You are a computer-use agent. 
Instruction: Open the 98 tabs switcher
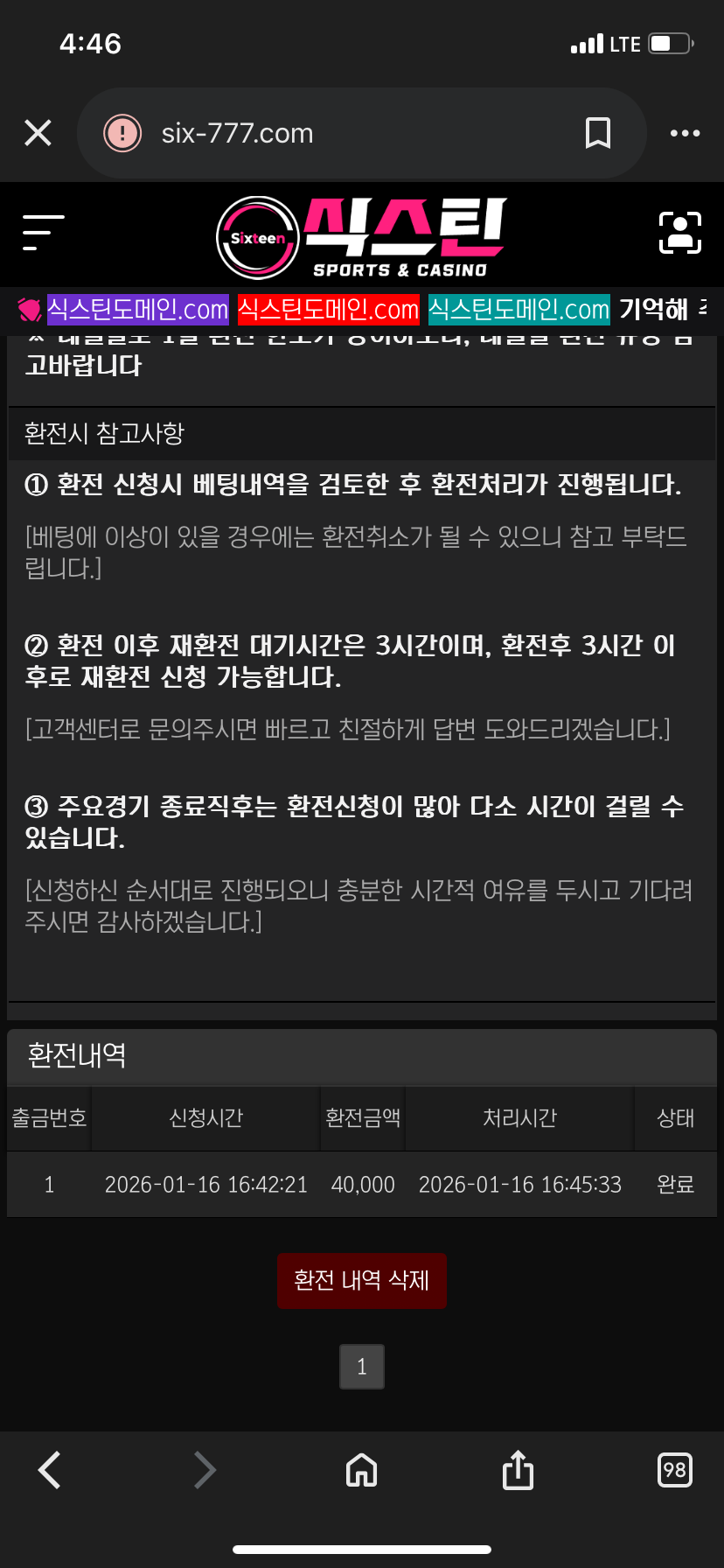coord(674,1470)
